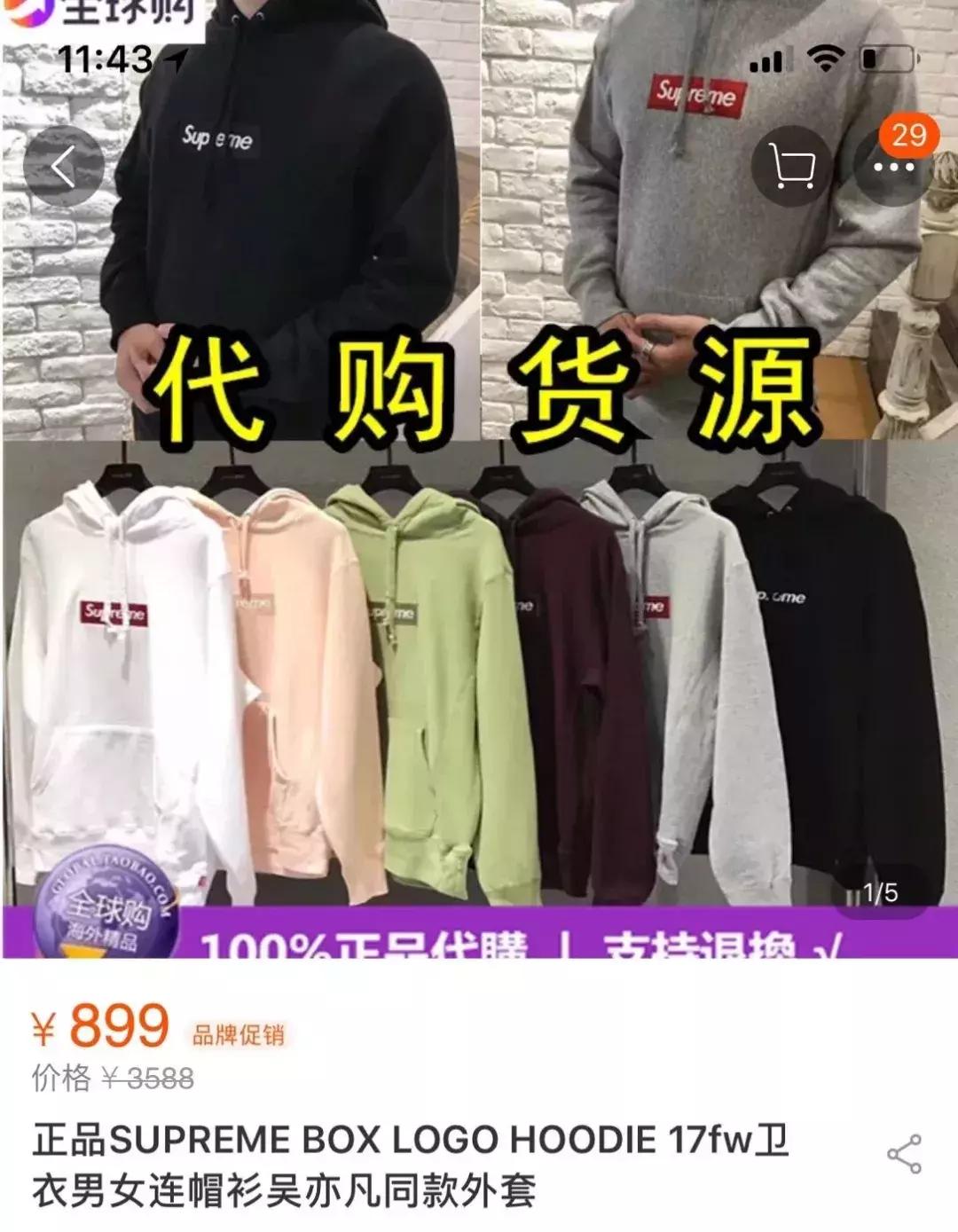Open the more options menu

click(x=893, y=167)
